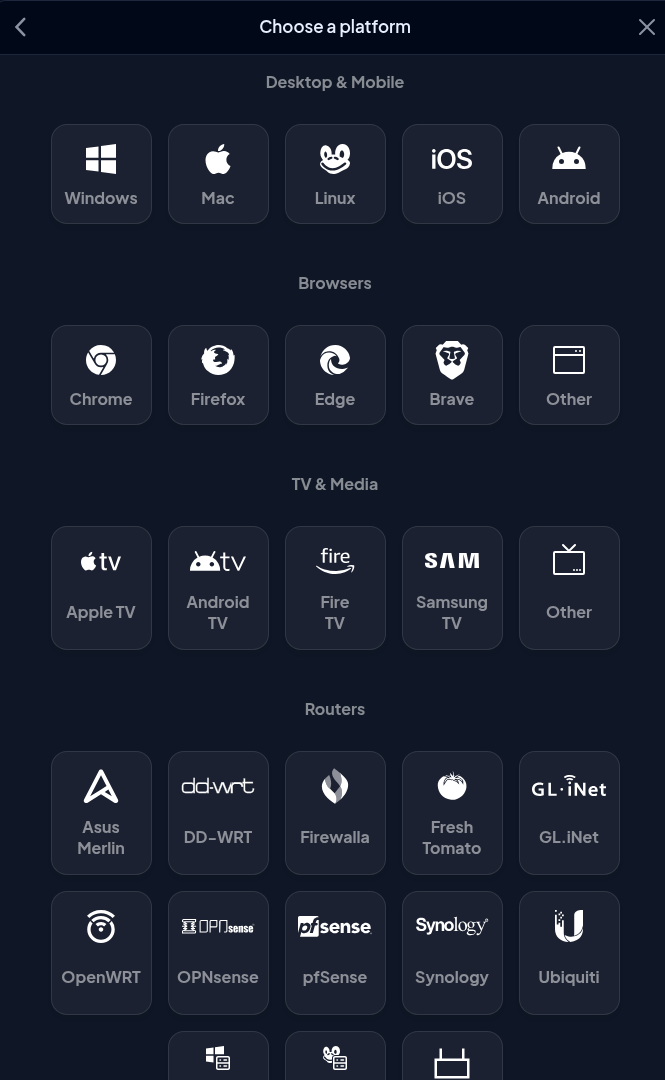The width and height of the screenshot is (665, 1080).
Task: Pick the Asus Merlin router
Action: point(101,813)
